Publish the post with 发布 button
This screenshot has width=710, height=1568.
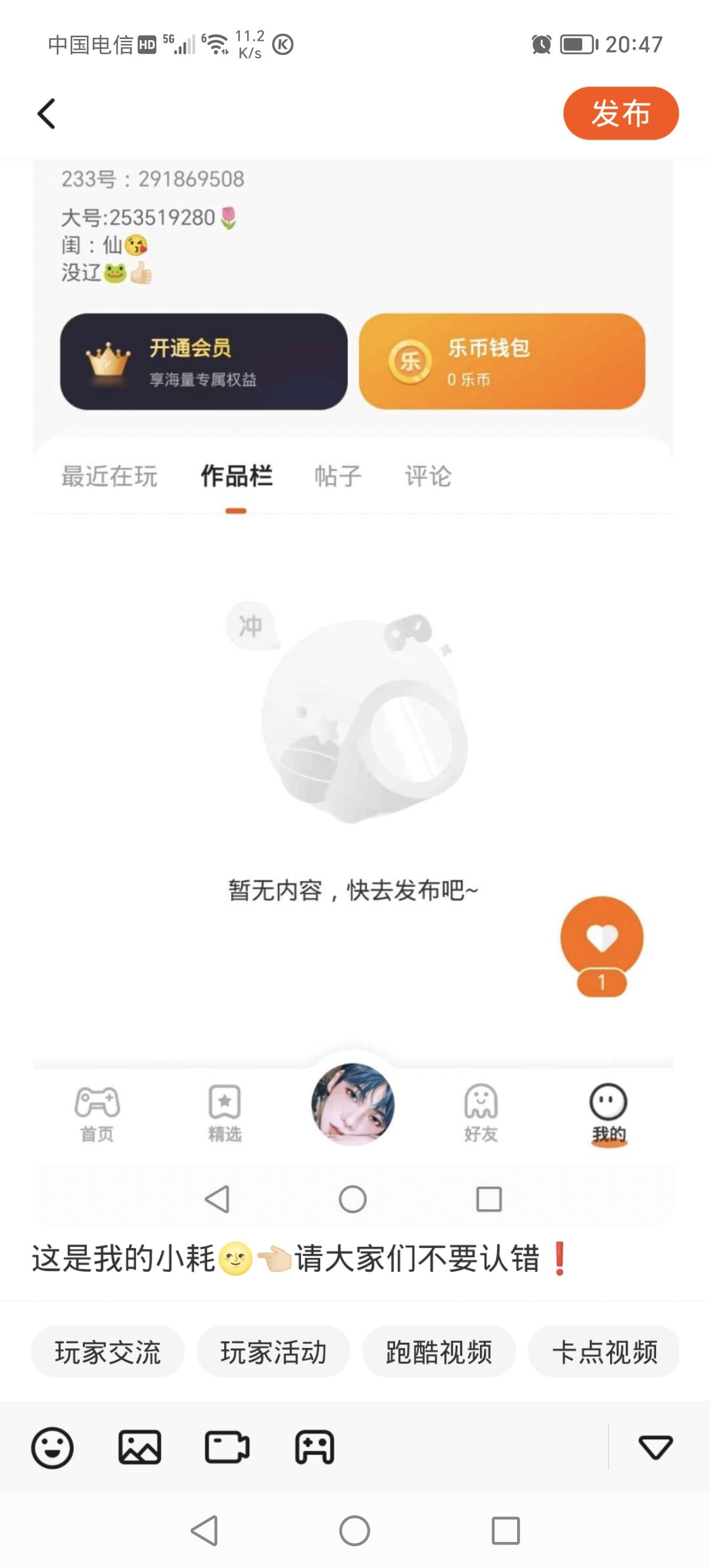(621, 113)
